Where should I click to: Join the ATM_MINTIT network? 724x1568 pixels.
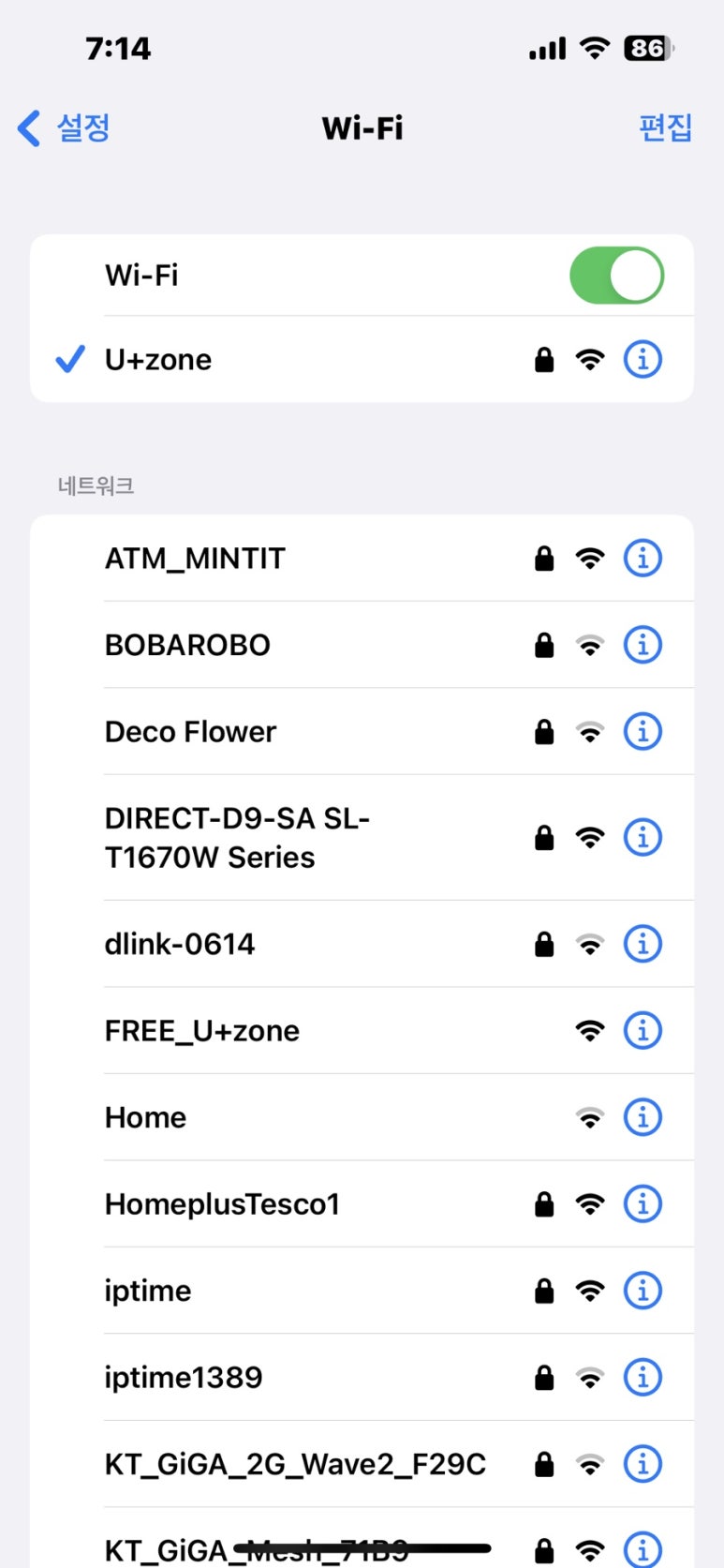(362, 559)
